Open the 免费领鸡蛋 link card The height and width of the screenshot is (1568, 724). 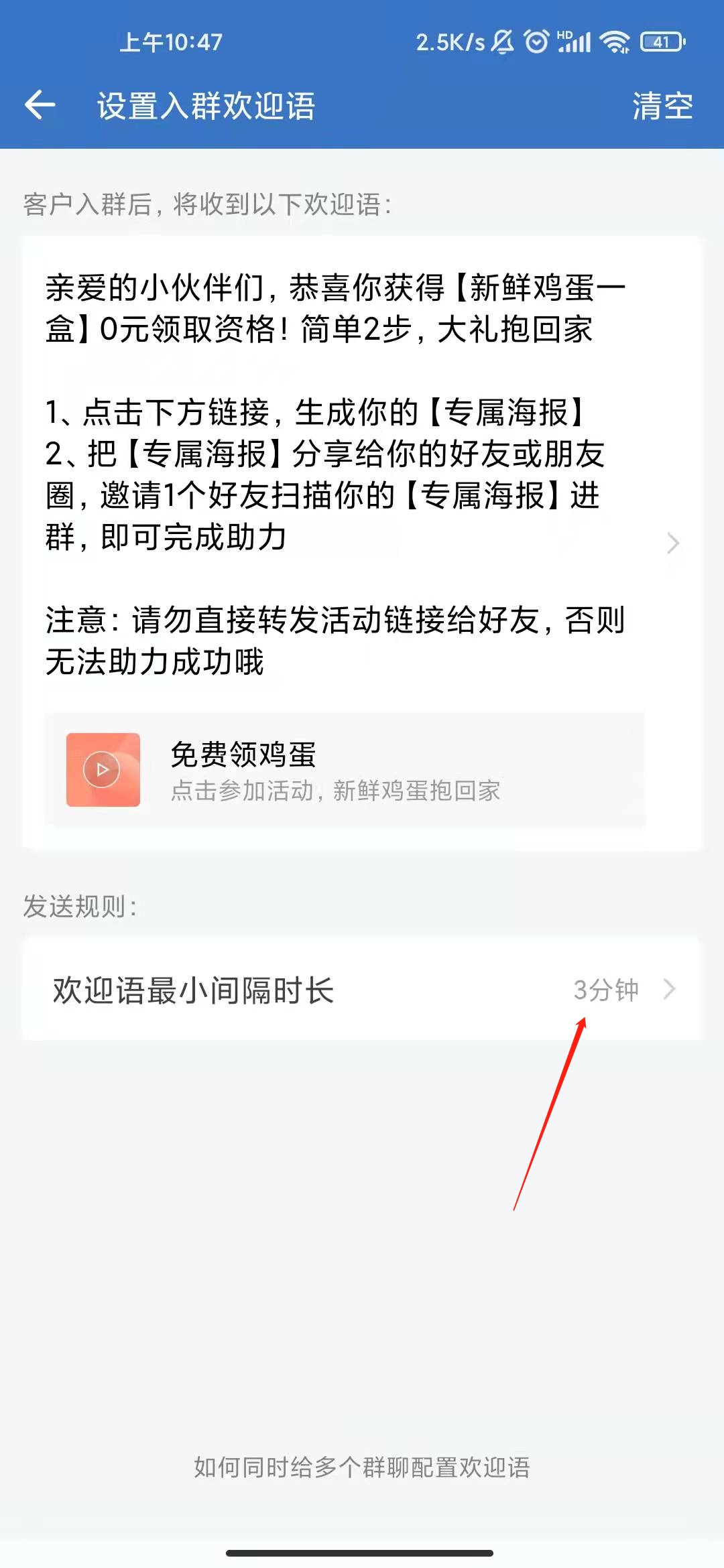click(x=344, y=769)
